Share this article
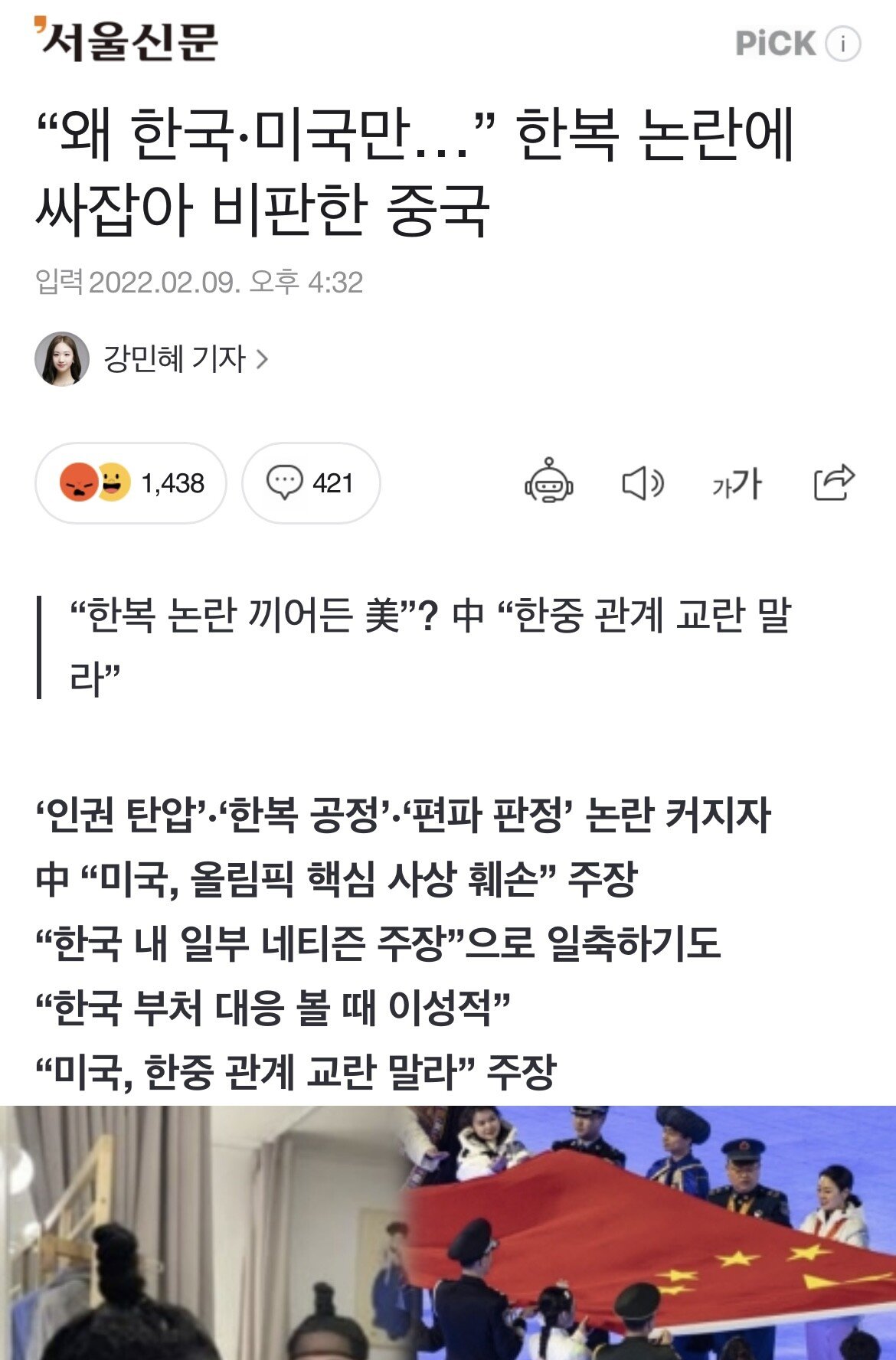The height and width of the screenshot is (1360, 896). pyautogui.click(x=833, y=482)
